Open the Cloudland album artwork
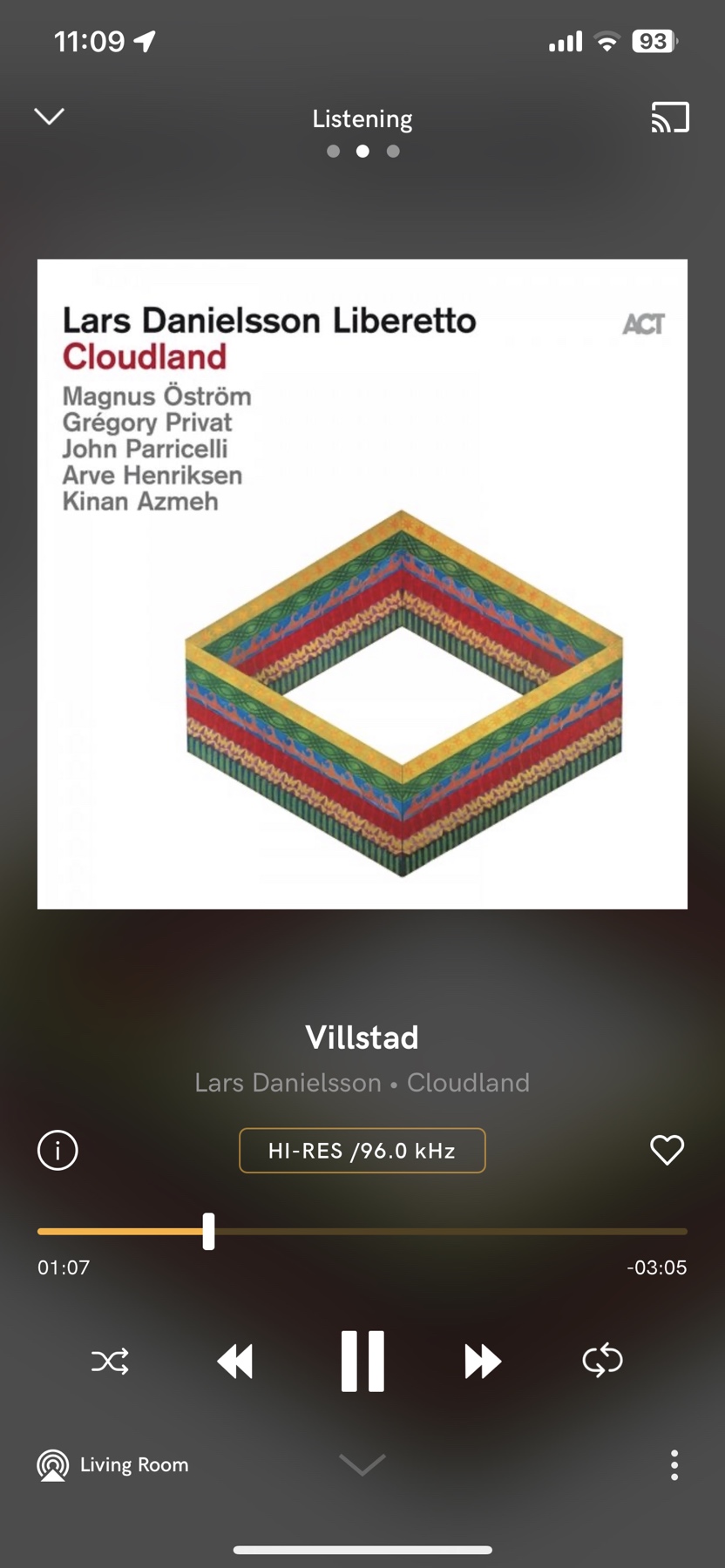The image size is (725, 1568). [x=362, y=584]
